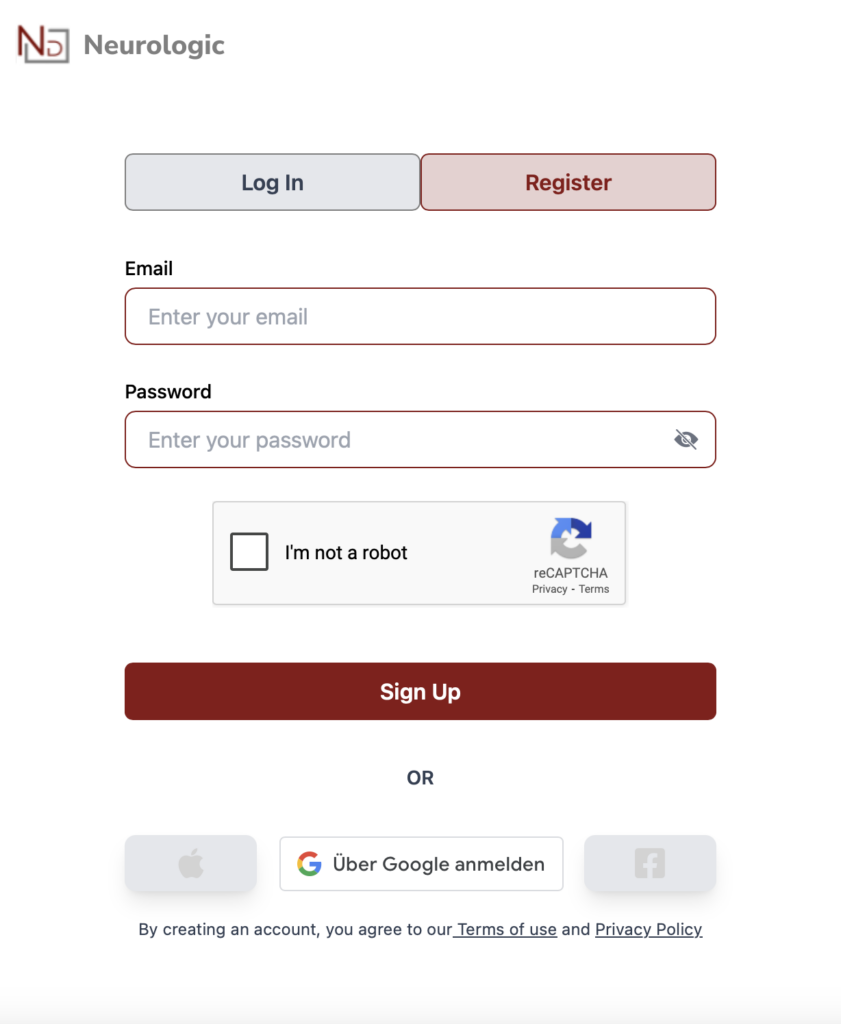Sign up with Apple

click(191, 863)
